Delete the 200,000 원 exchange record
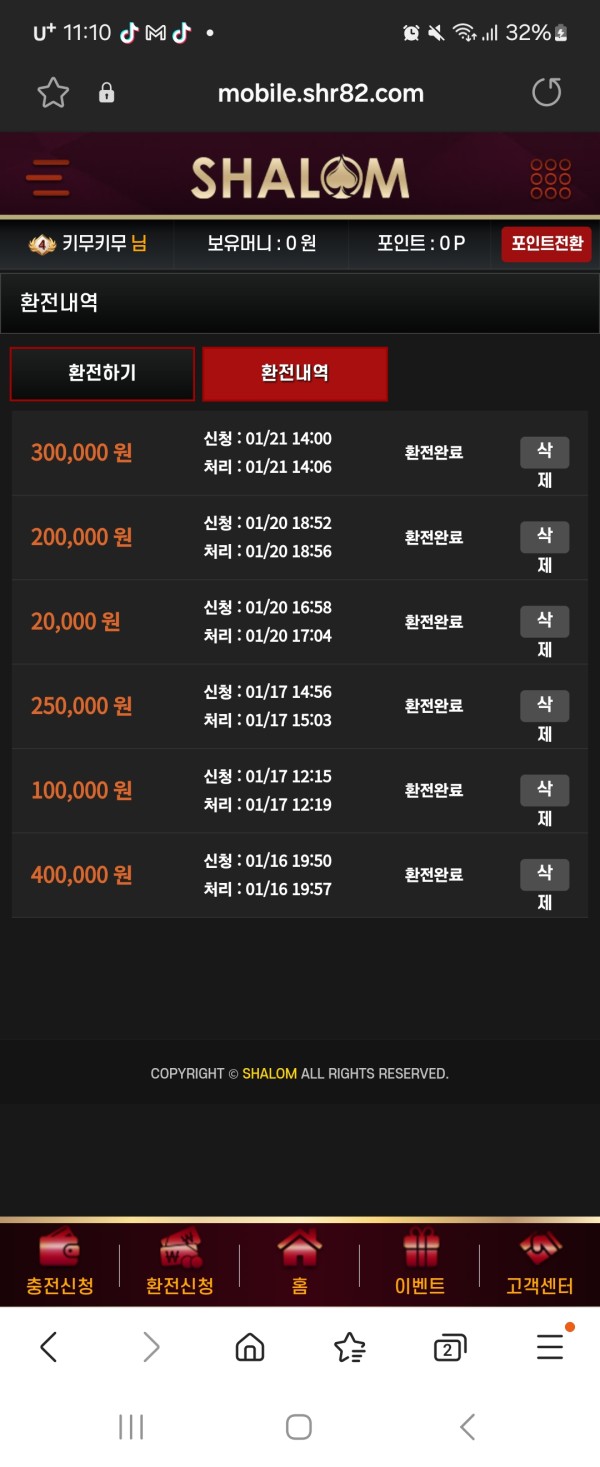The height and width of the screenshot is (1467, 600). [x=544, y=537]
